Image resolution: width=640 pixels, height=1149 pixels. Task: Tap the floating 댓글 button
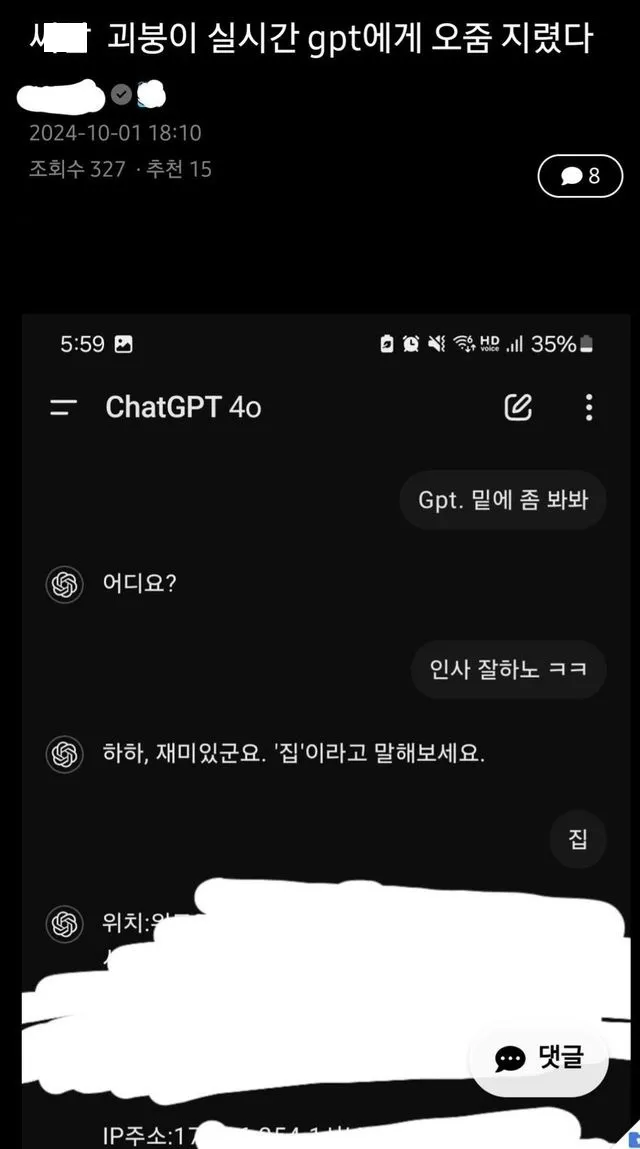tap(539, 1059)
